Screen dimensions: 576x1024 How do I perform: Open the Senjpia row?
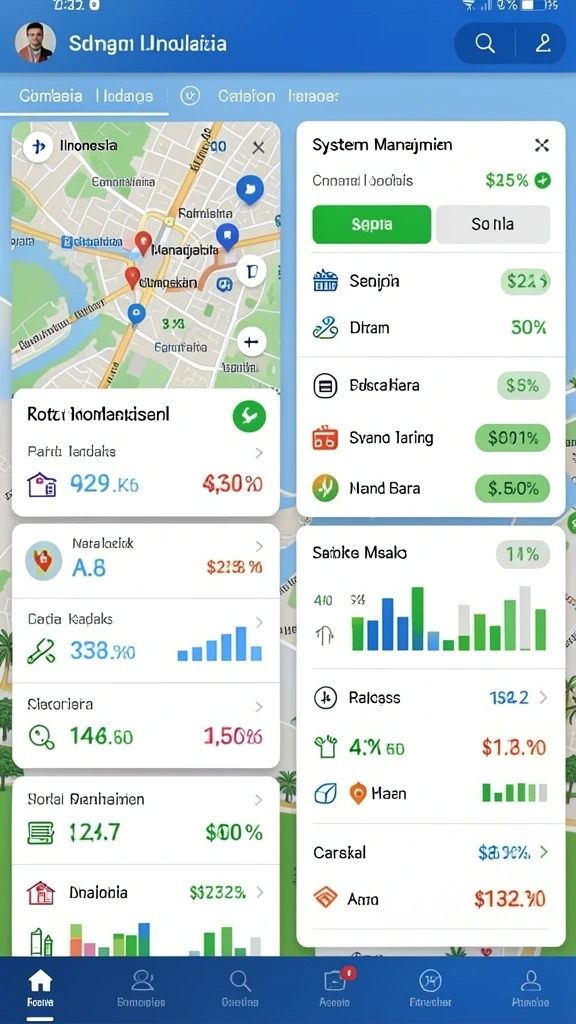[431, 281]
